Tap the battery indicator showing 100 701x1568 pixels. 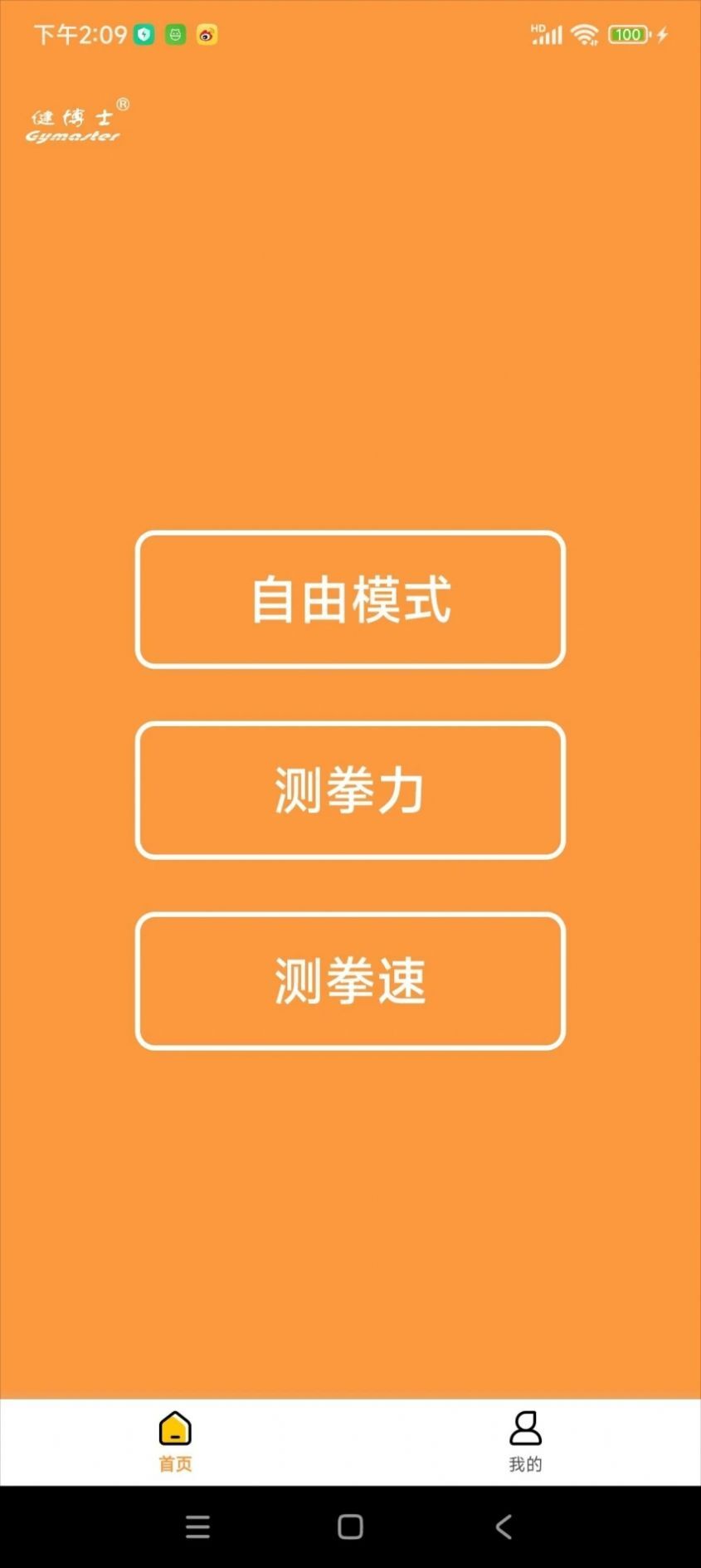[628, 34]
